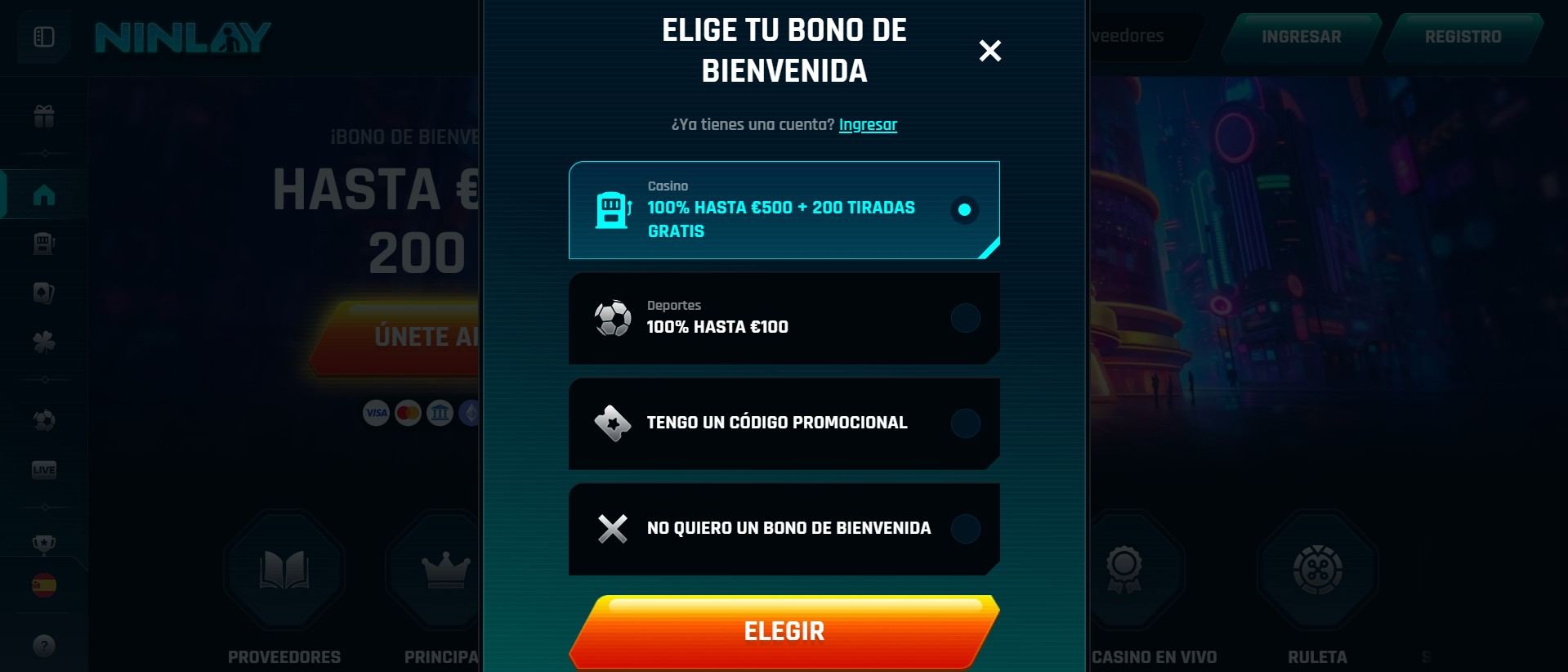The width and height of the screenshot is (1568, 672).
Task: Open the Ingresar login link
Action: pyautogui.click(x=868, y=125)
